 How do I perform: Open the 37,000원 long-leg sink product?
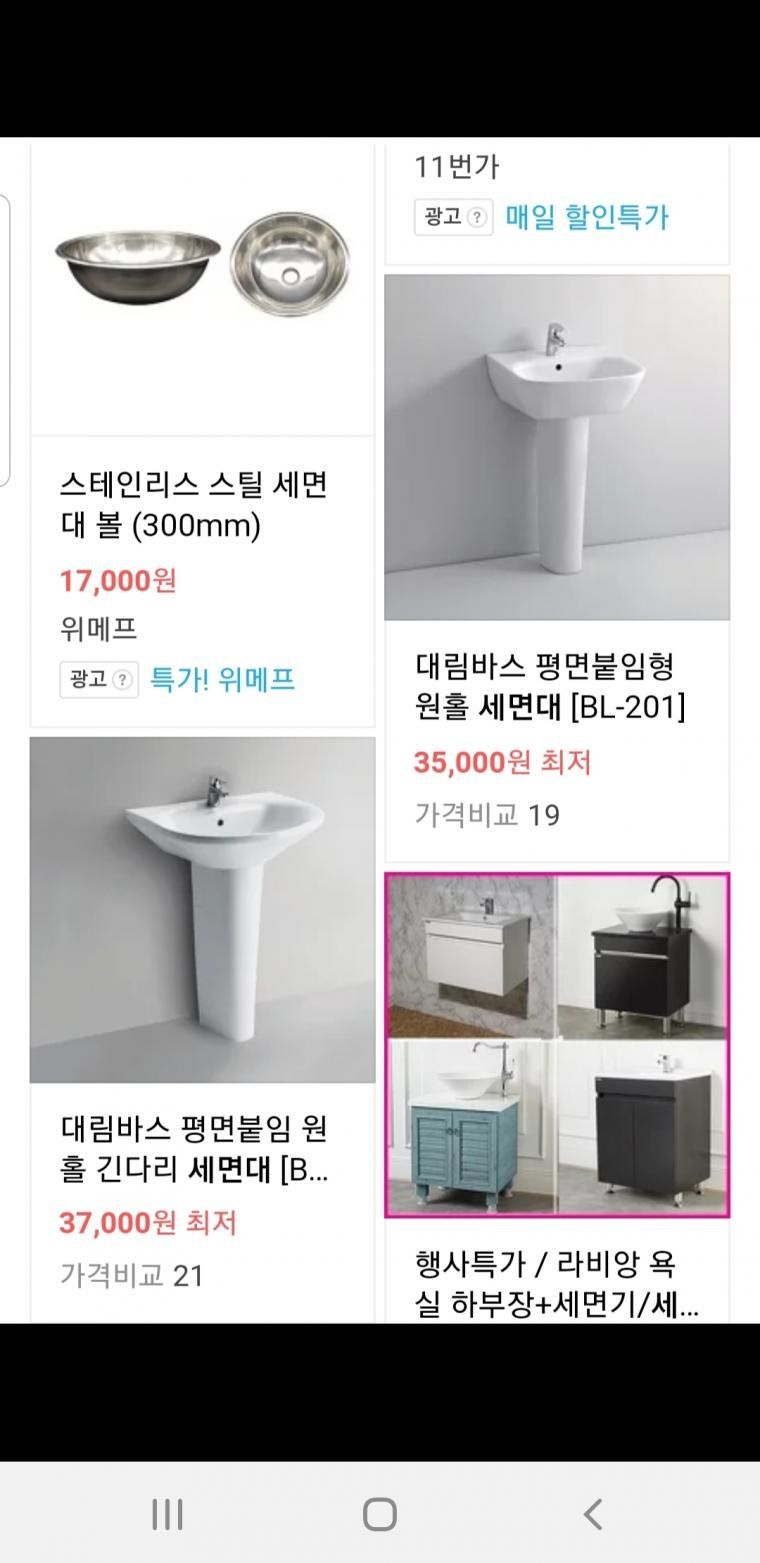[x=202, y=910]
